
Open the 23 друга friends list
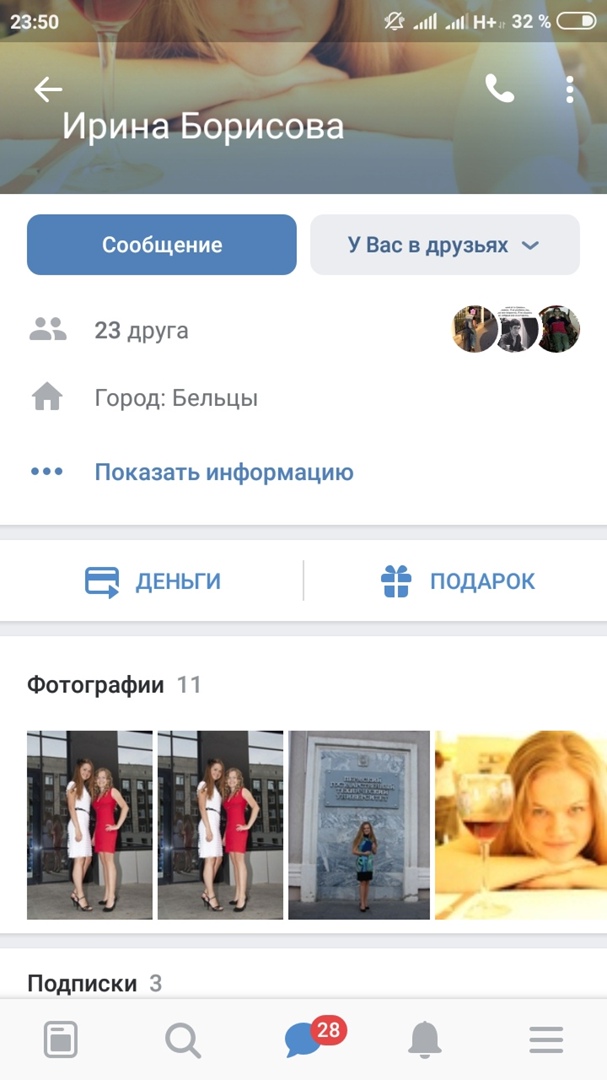141,330
